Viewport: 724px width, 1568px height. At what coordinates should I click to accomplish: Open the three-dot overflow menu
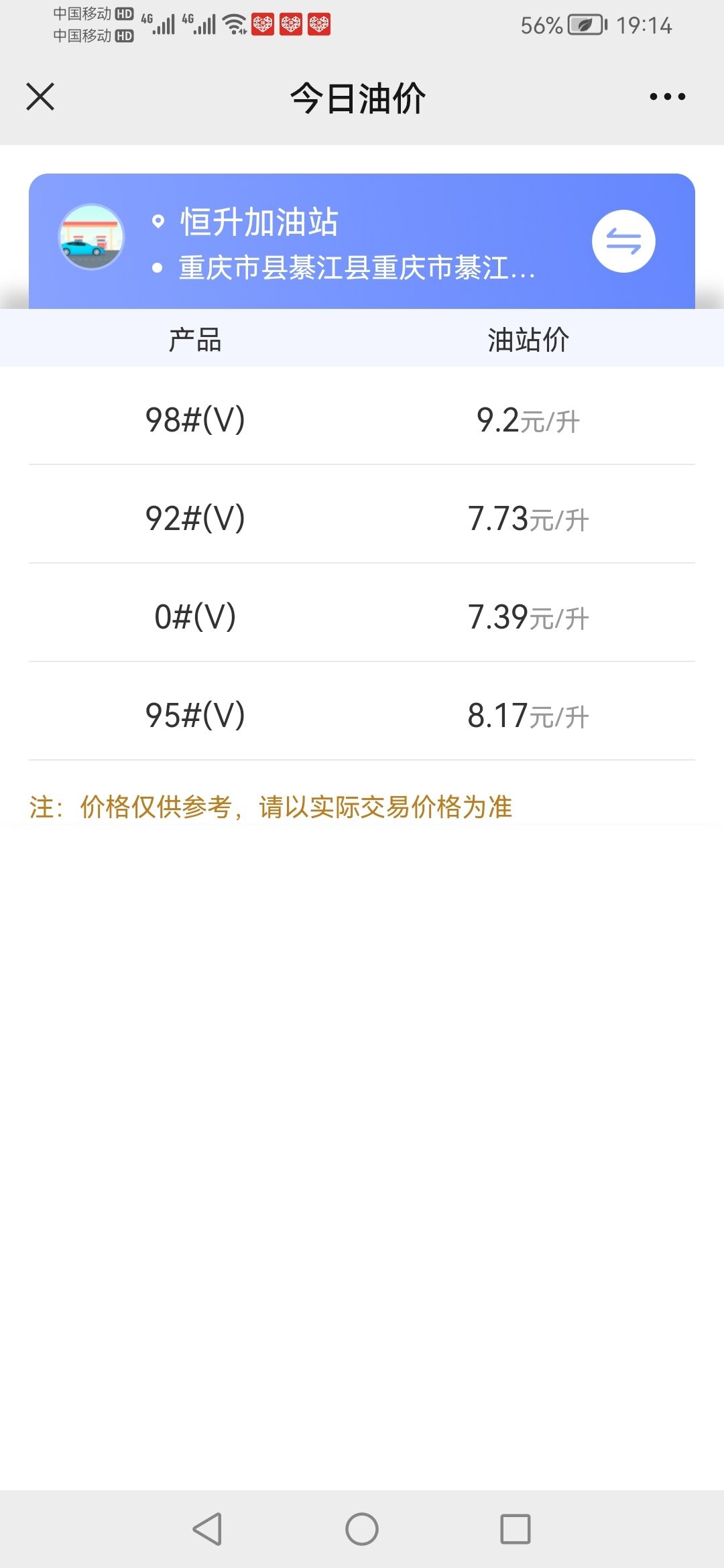point(667,96)
